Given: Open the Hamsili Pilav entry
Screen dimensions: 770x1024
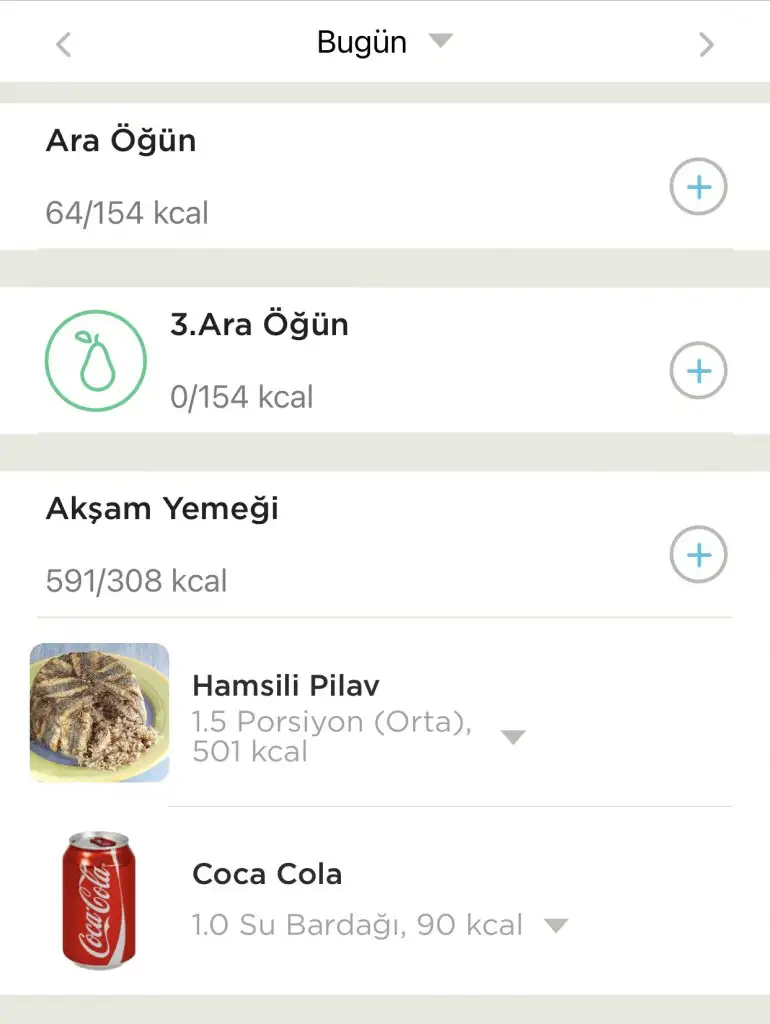Looking at the screenshot, I should tap(286, 686).
